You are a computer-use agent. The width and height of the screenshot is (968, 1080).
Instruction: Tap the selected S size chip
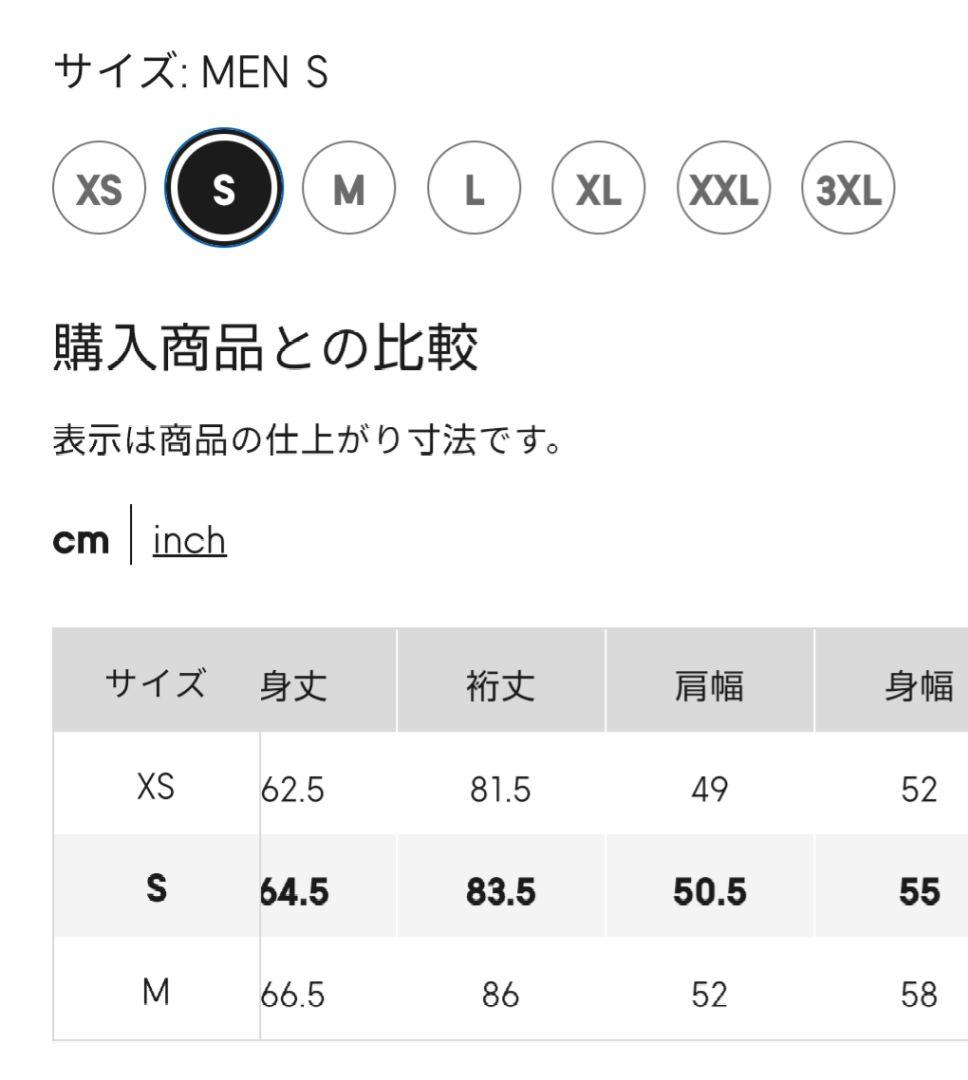pos(224,188)
